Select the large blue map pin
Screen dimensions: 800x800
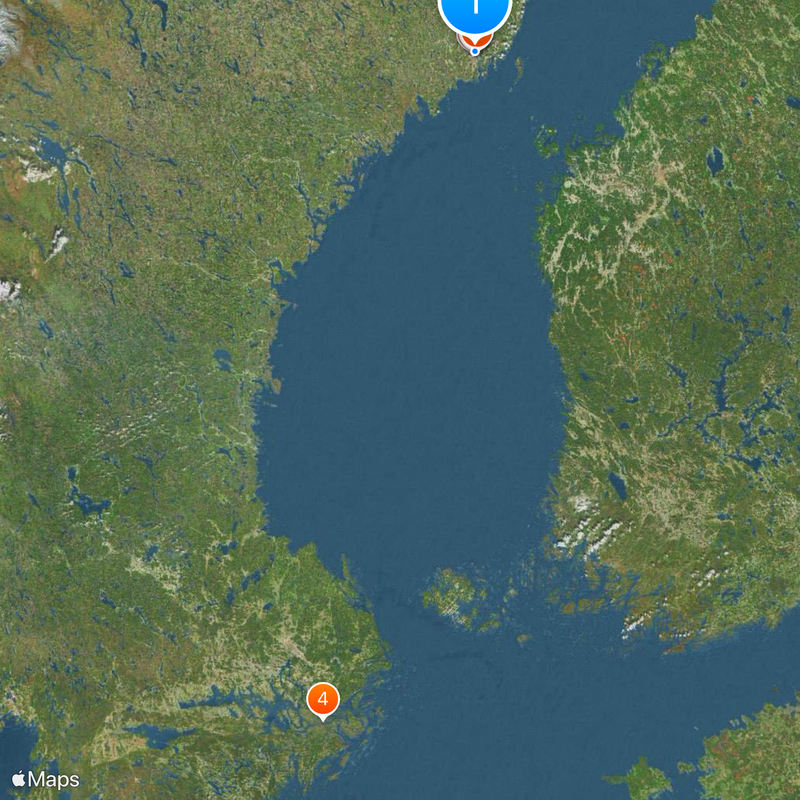475,10
